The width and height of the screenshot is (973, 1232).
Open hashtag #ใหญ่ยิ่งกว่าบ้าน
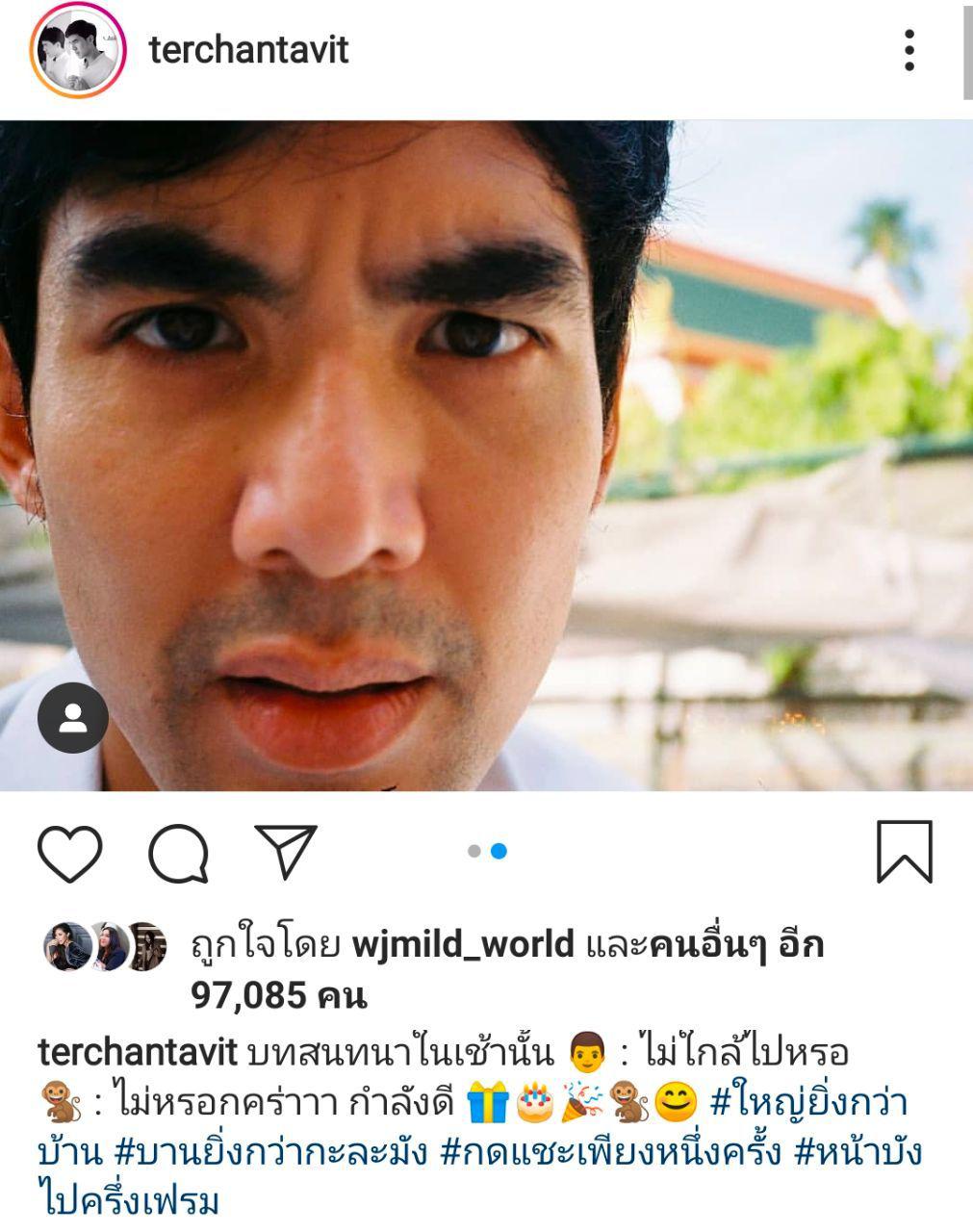808,1103
